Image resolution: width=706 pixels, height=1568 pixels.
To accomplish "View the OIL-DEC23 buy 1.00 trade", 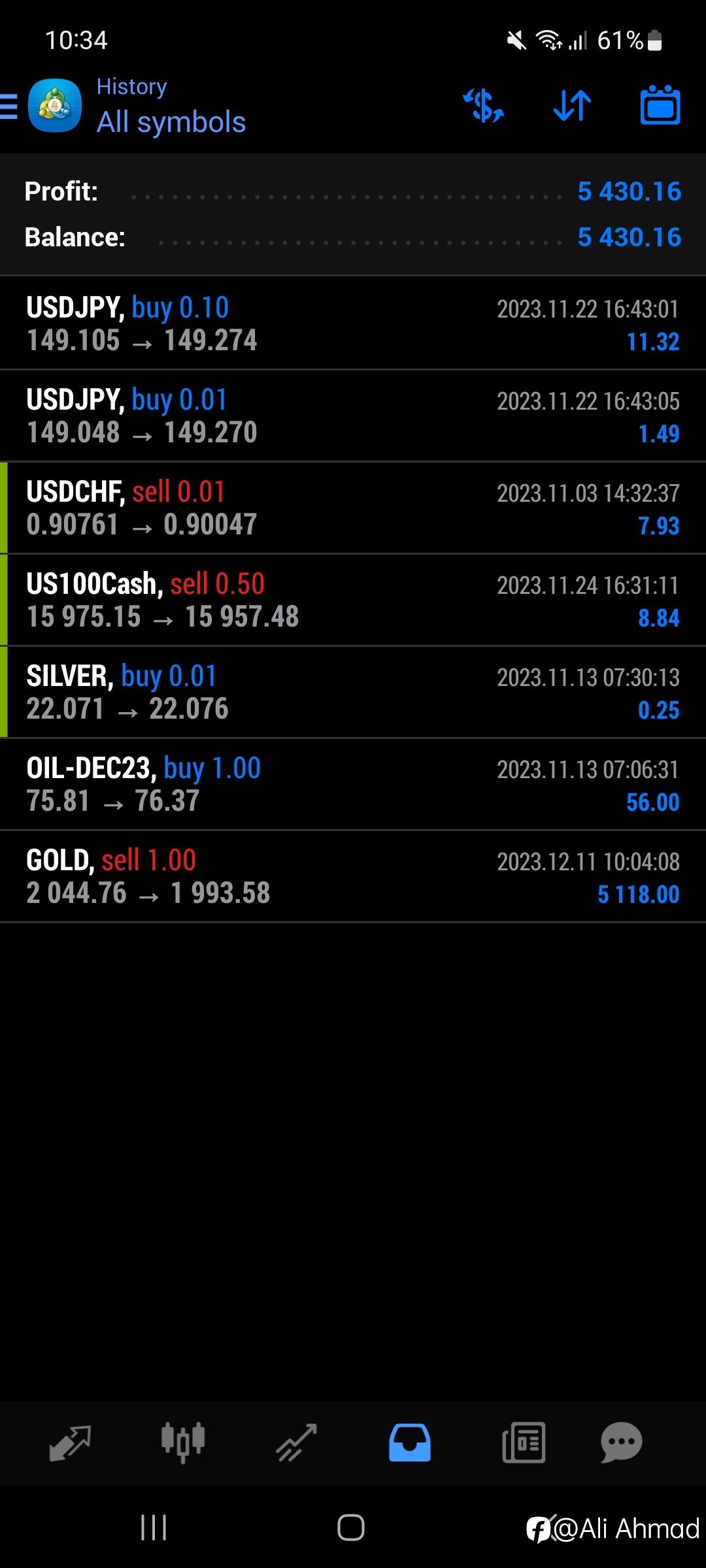I will pyautogui.click(x=353, y=784).
